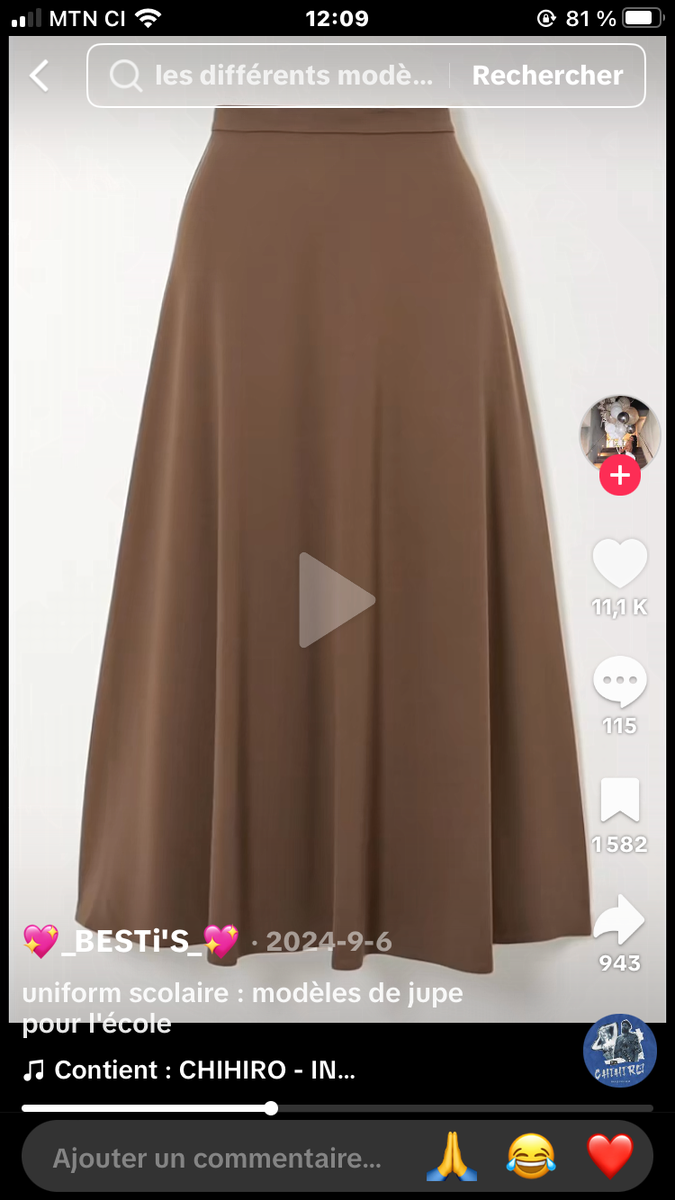Screen dimensions: 675x1200
Task: Open the comments bubble
Action: [x=620, y=683]
